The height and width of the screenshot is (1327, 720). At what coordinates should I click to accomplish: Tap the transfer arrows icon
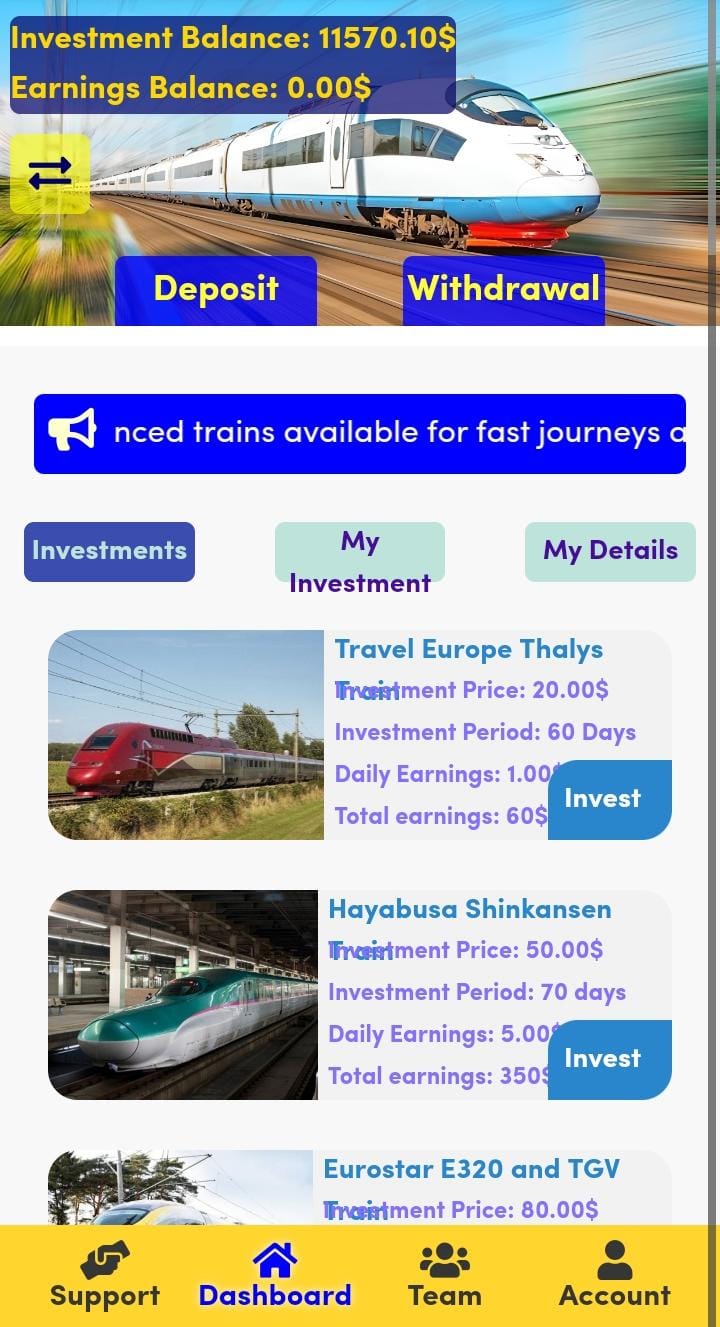(x=50, y=174)
